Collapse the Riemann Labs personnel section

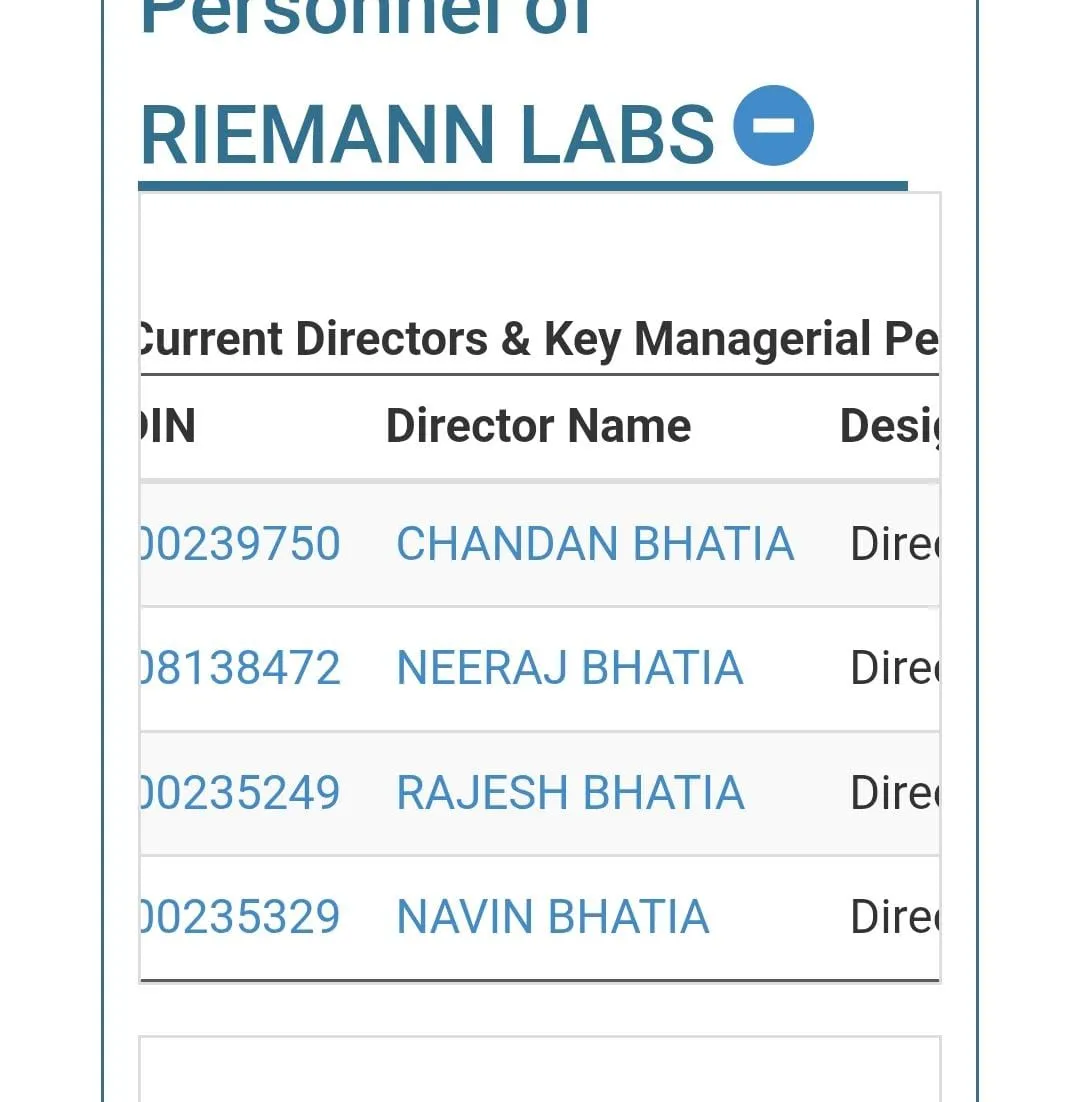pos(773,126)
